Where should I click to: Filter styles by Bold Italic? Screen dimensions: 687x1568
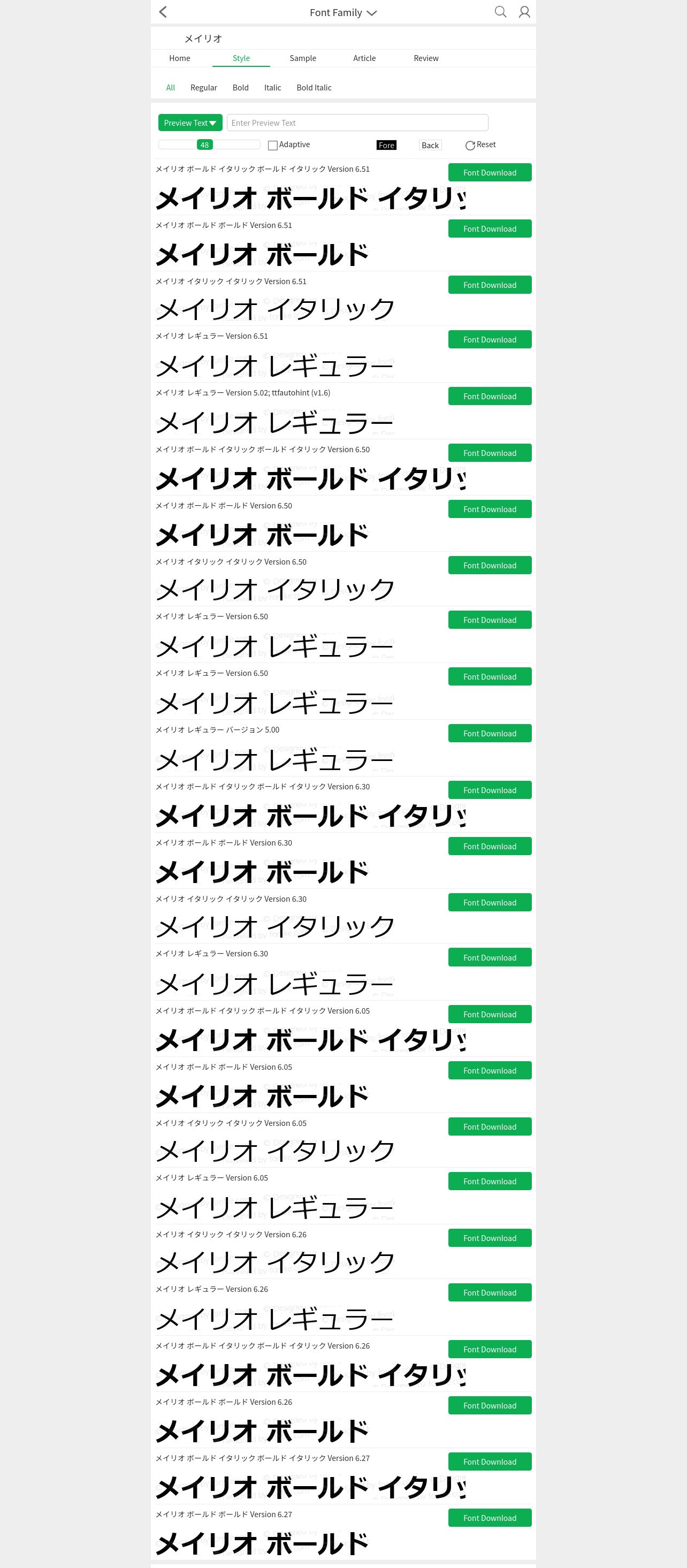[x=314, y=88]
